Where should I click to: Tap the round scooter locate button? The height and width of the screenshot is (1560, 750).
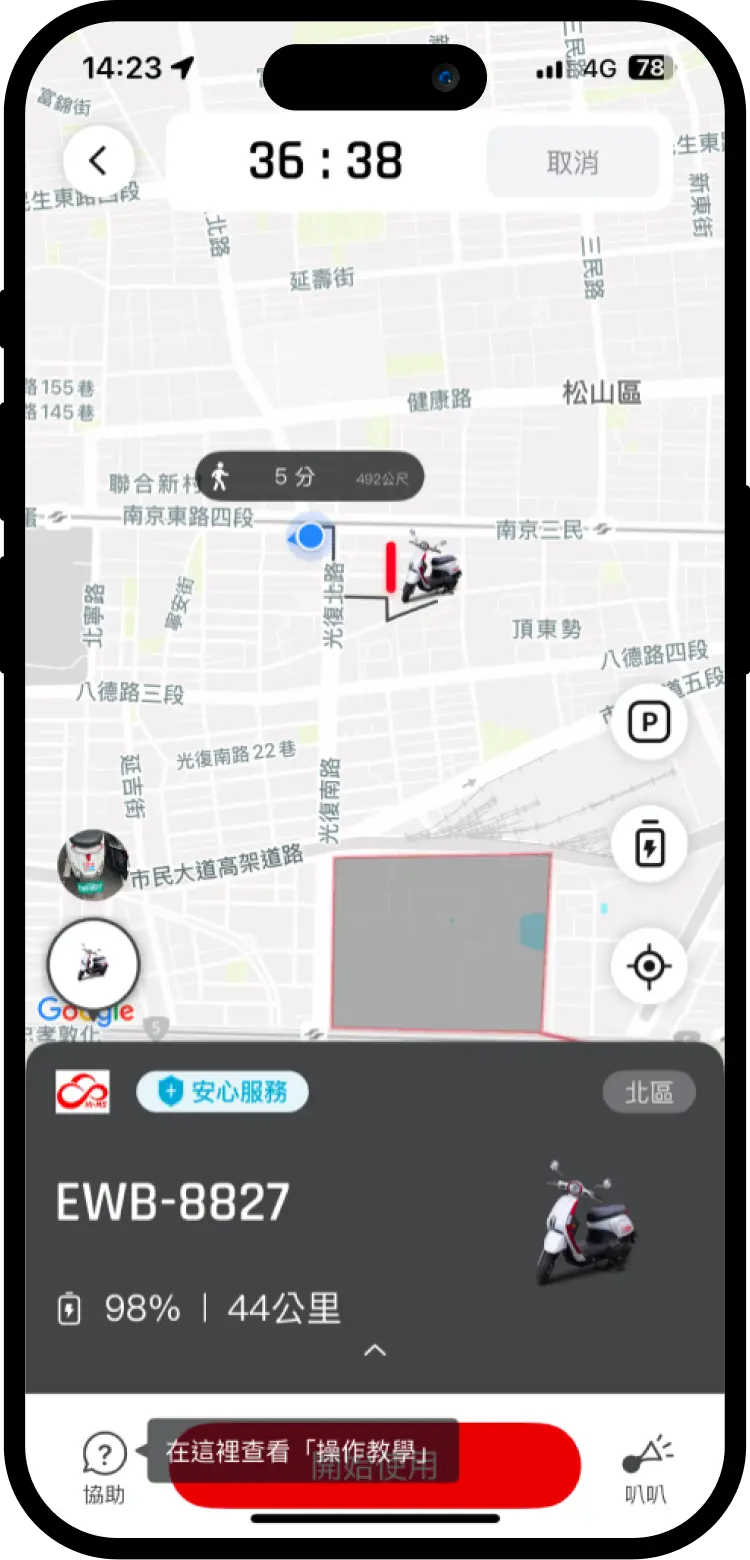pos(93,965)
